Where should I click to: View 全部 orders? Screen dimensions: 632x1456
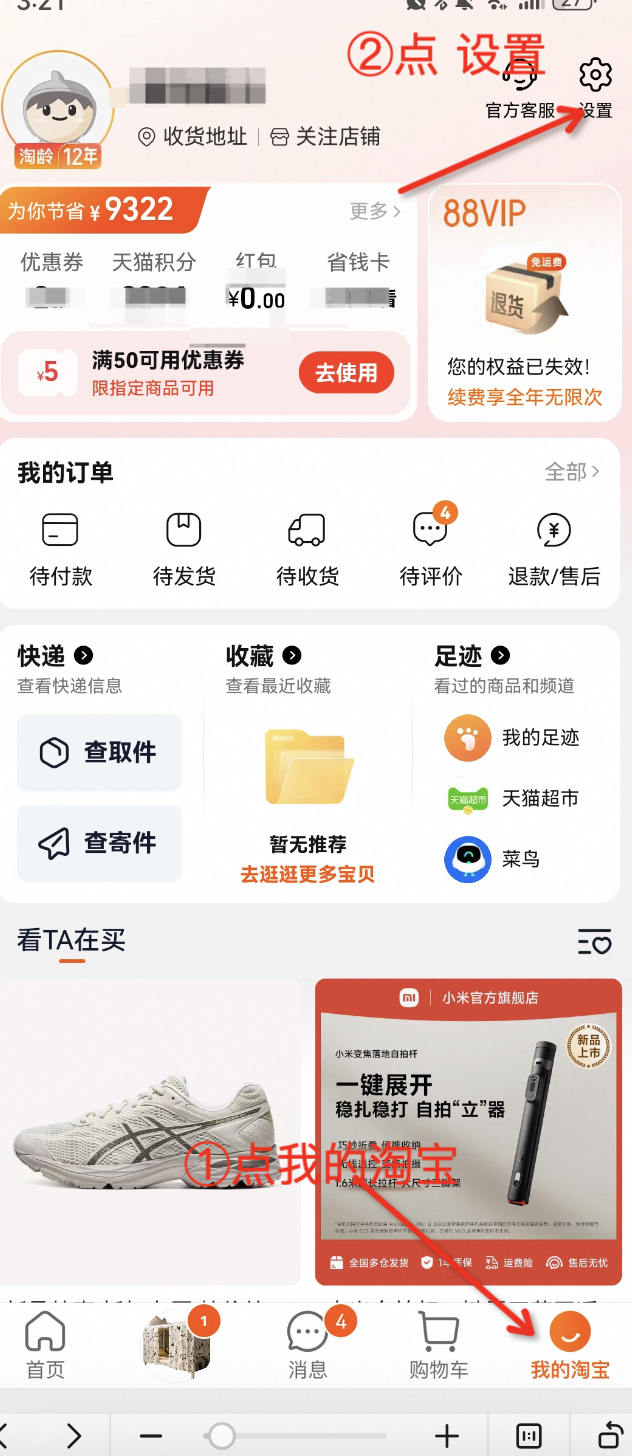coord(572,471)
